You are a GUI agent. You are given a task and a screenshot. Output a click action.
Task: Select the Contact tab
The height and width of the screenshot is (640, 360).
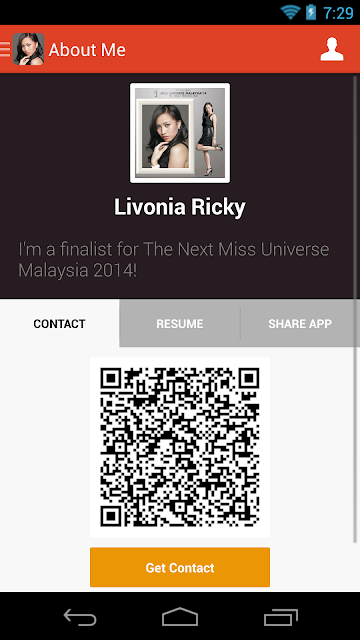pos(60,324)
